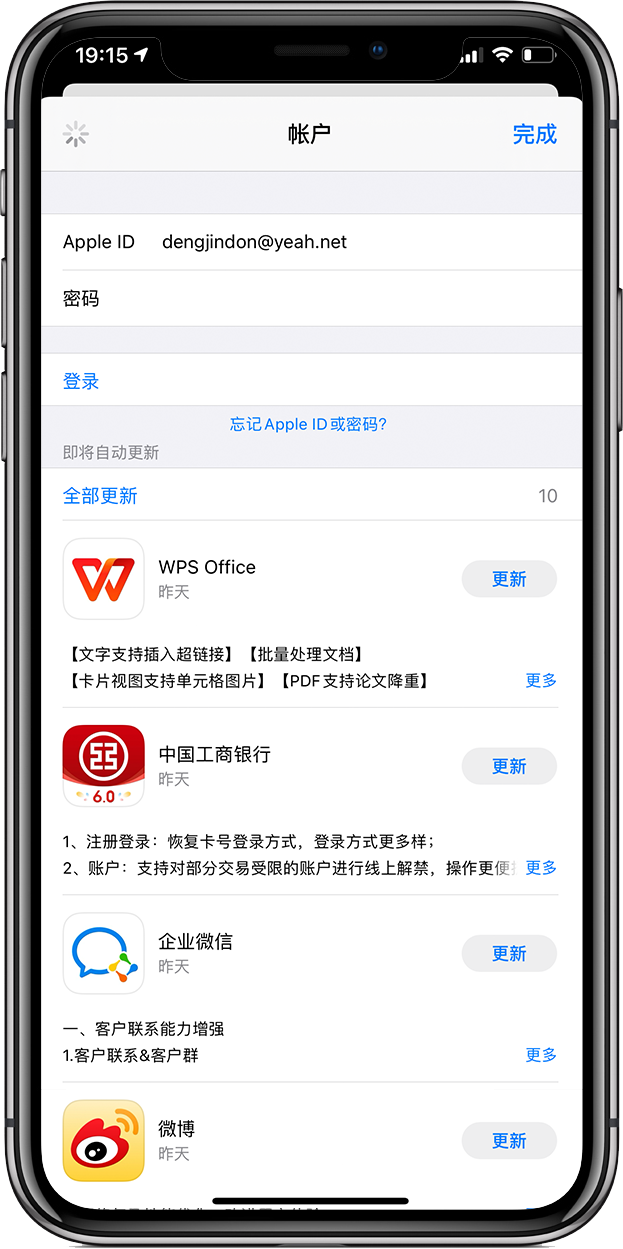The width and height of the screenshot is (623, 1249).
Task: Update WPS Office
Action: click(x=508, y=579)
